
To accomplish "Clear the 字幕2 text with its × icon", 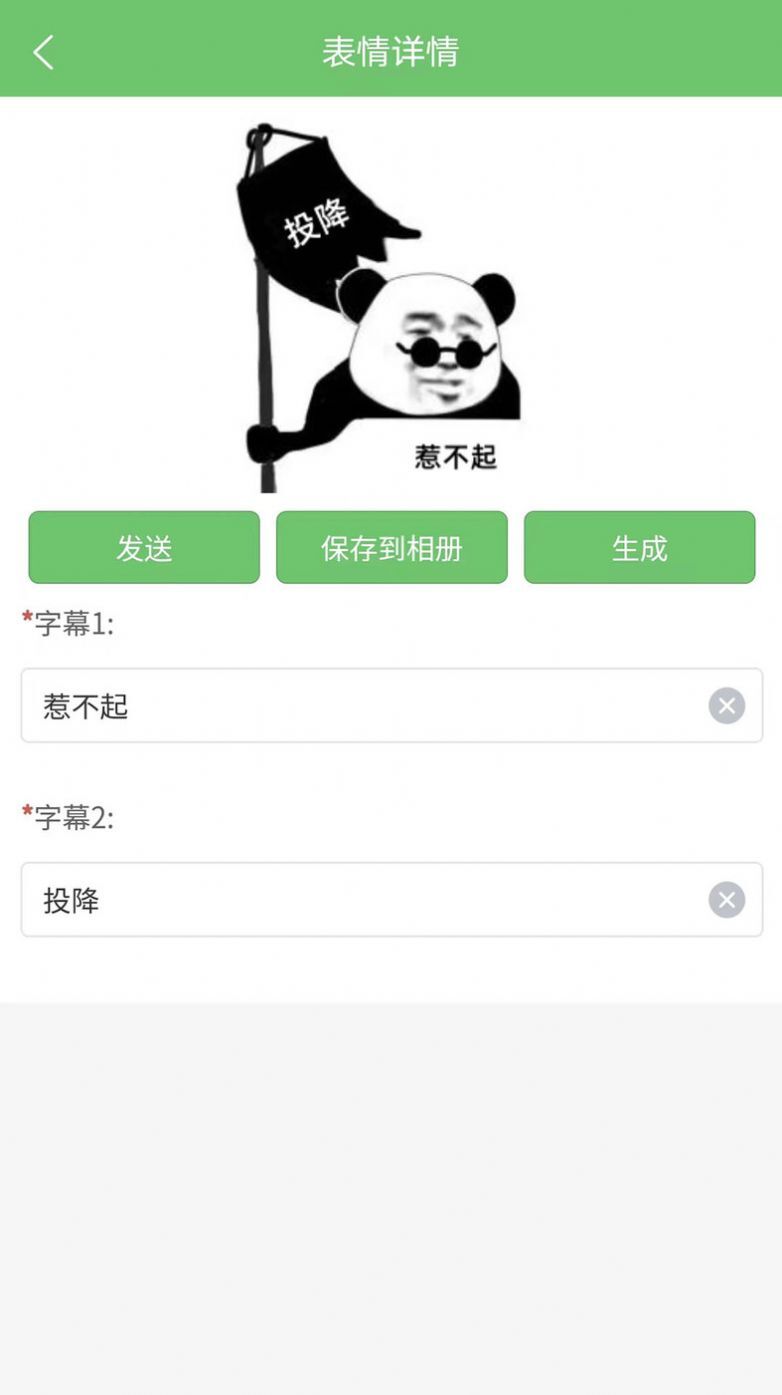I will click(726, 899).
